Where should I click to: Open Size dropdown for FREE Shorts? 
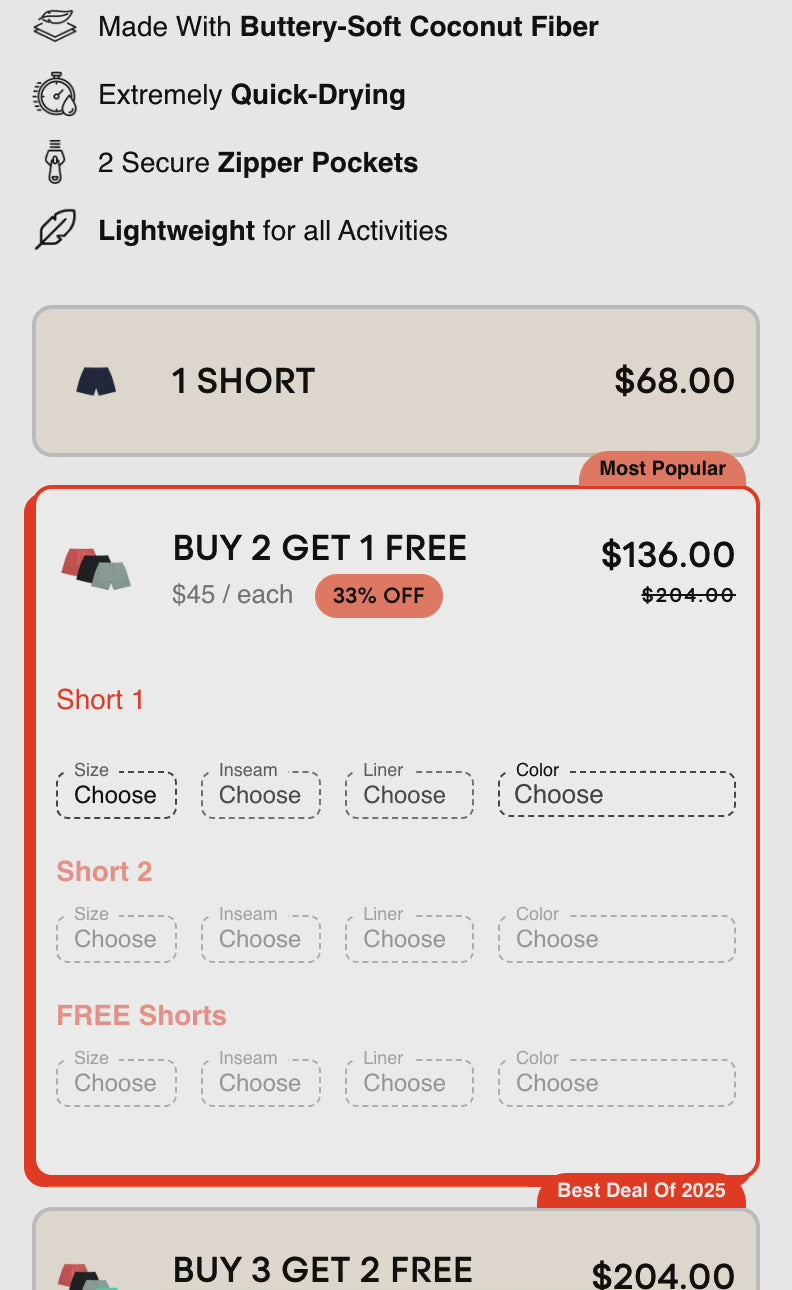point(116,1083)
